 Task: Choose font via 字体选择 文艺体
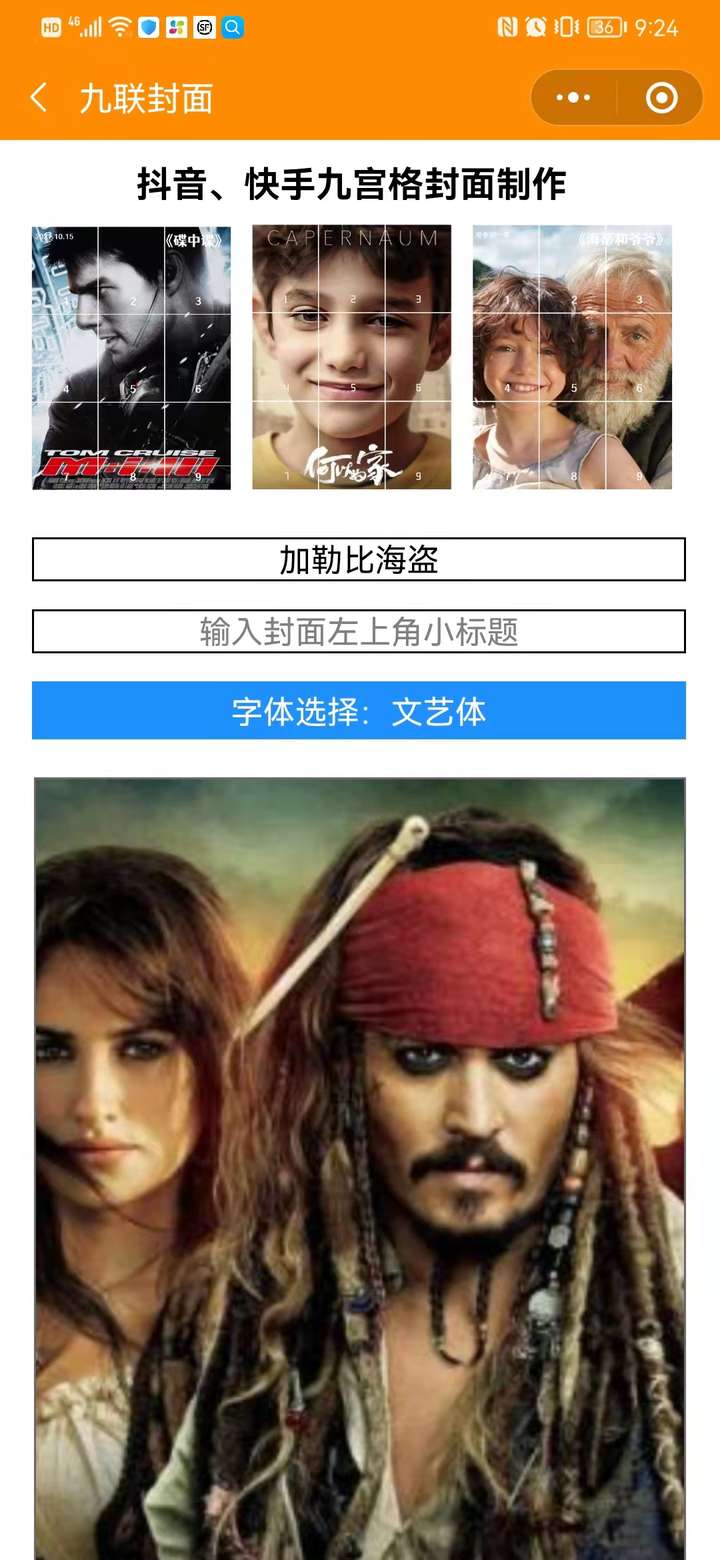point(359,711)
